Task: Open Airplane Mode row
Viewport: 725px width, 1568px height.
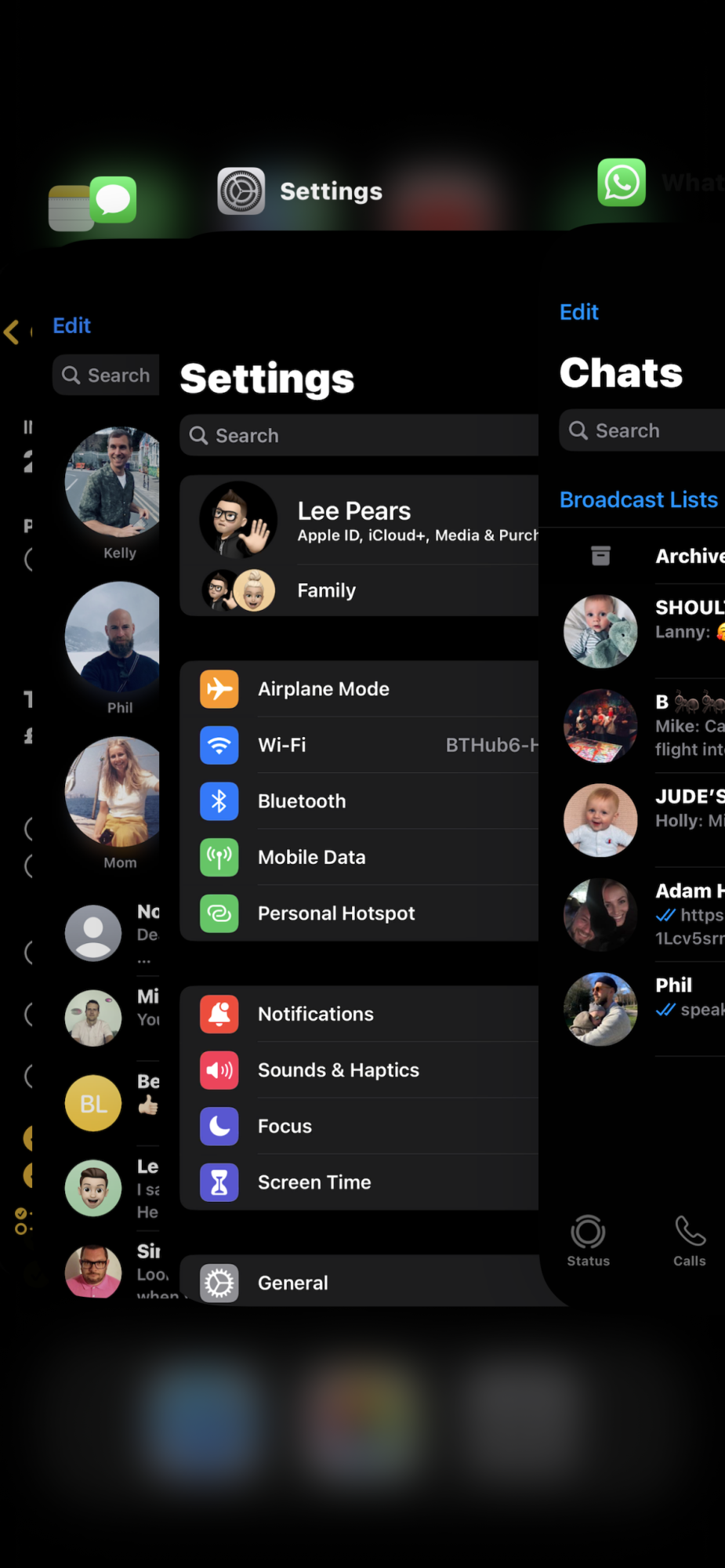Action: coord(359,689)
